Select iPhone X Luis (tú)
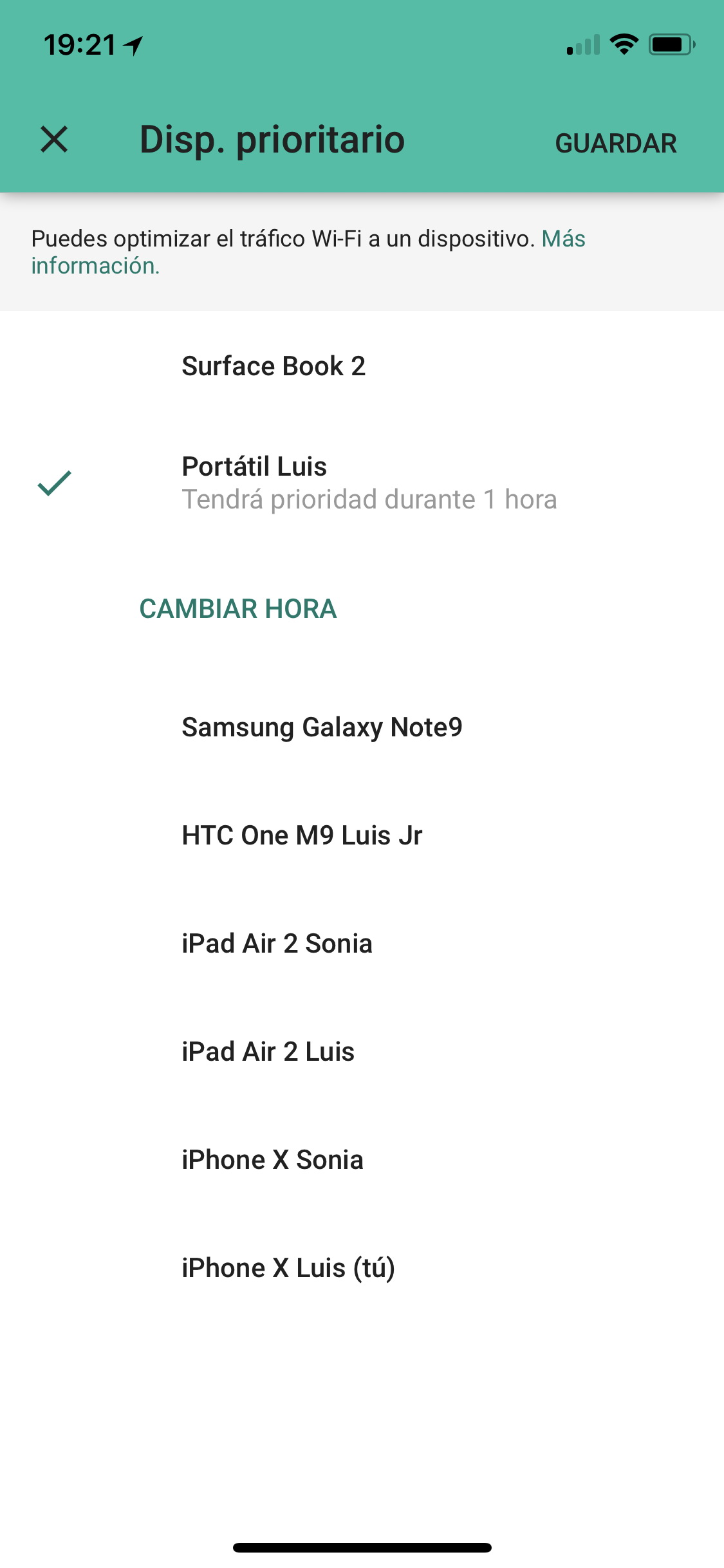The height and width of the screenshot is (1568, 724). [x=362, y=1268]
